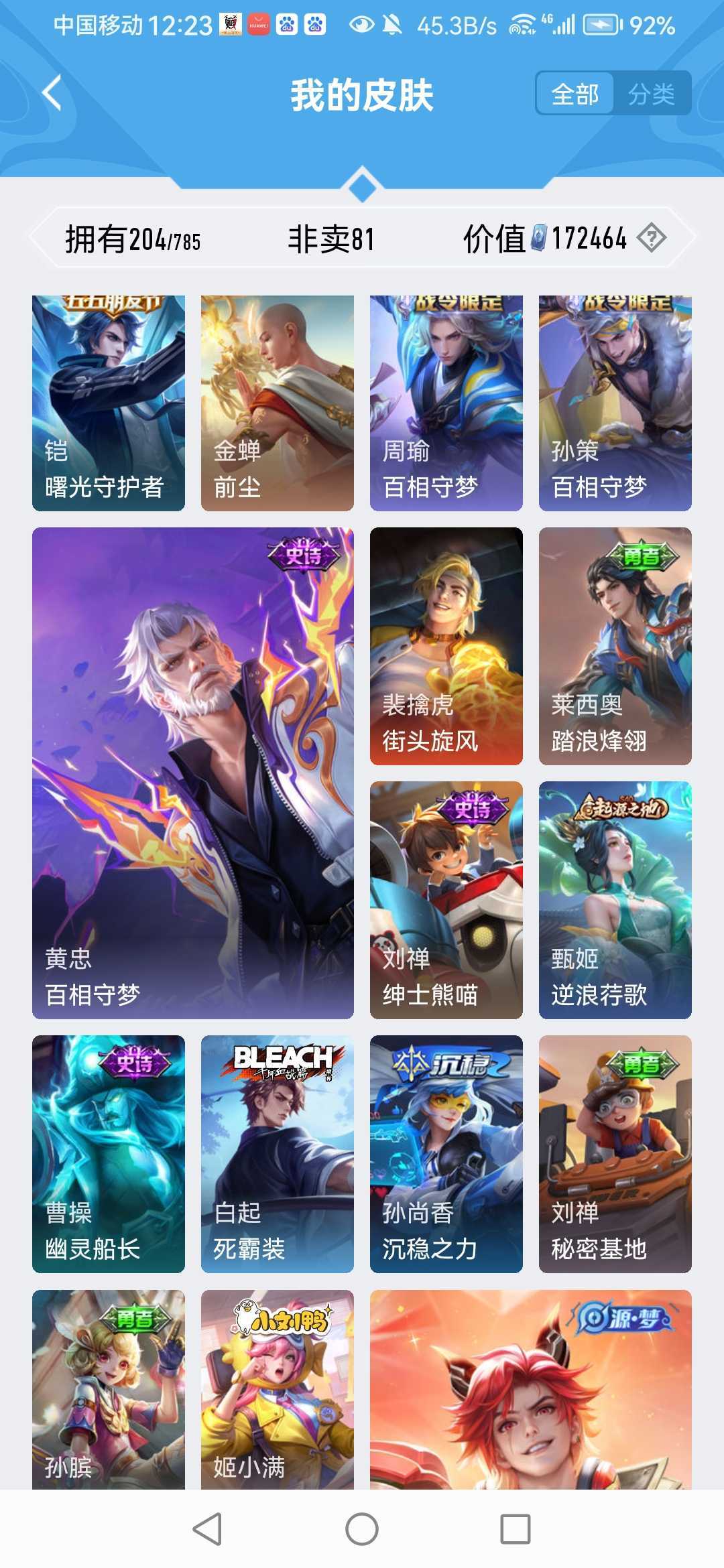
Task: View 甄姬 逆浪荇歌 skin
Action: pos(615,900)
